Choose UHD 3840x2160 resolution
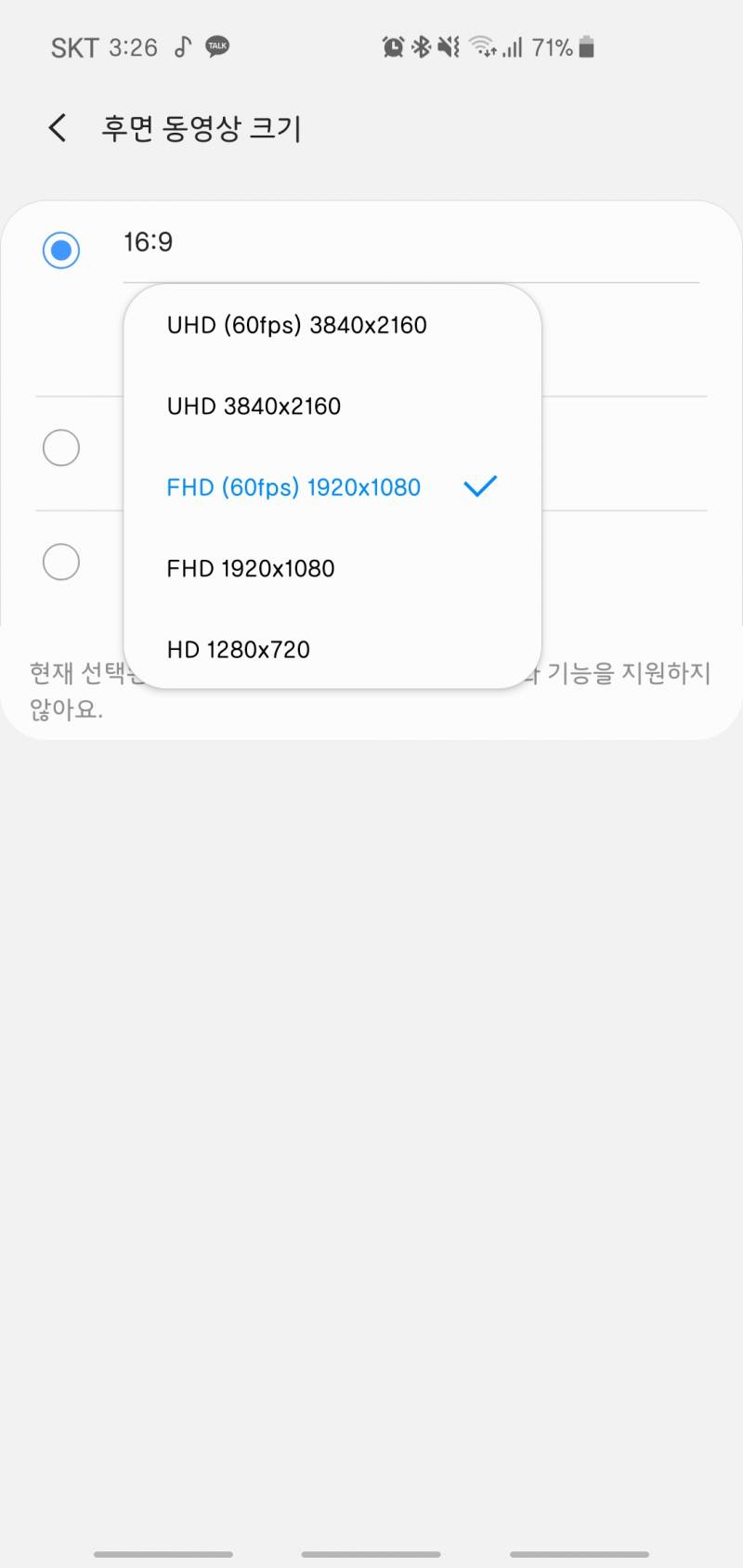Viewport: 743px width, 1568px height. click(x=254, y=406)
